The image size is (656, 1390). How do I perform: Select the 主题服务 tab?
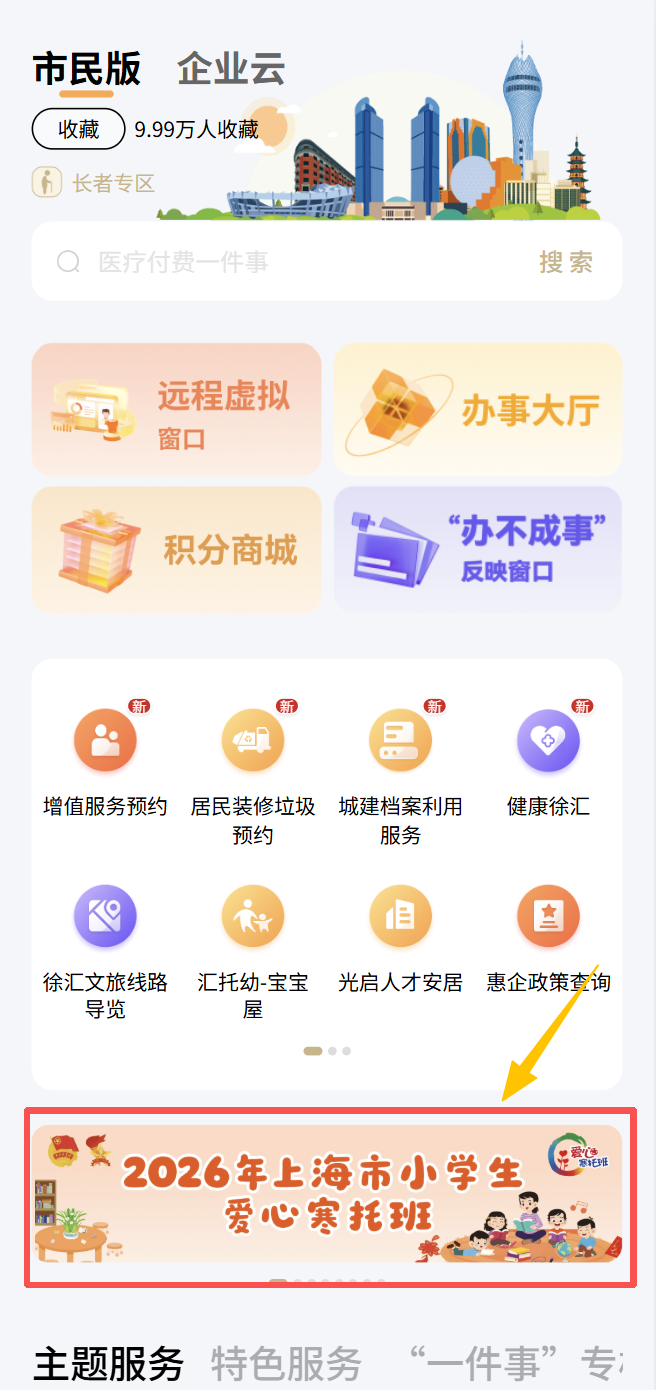point(109,1362)
